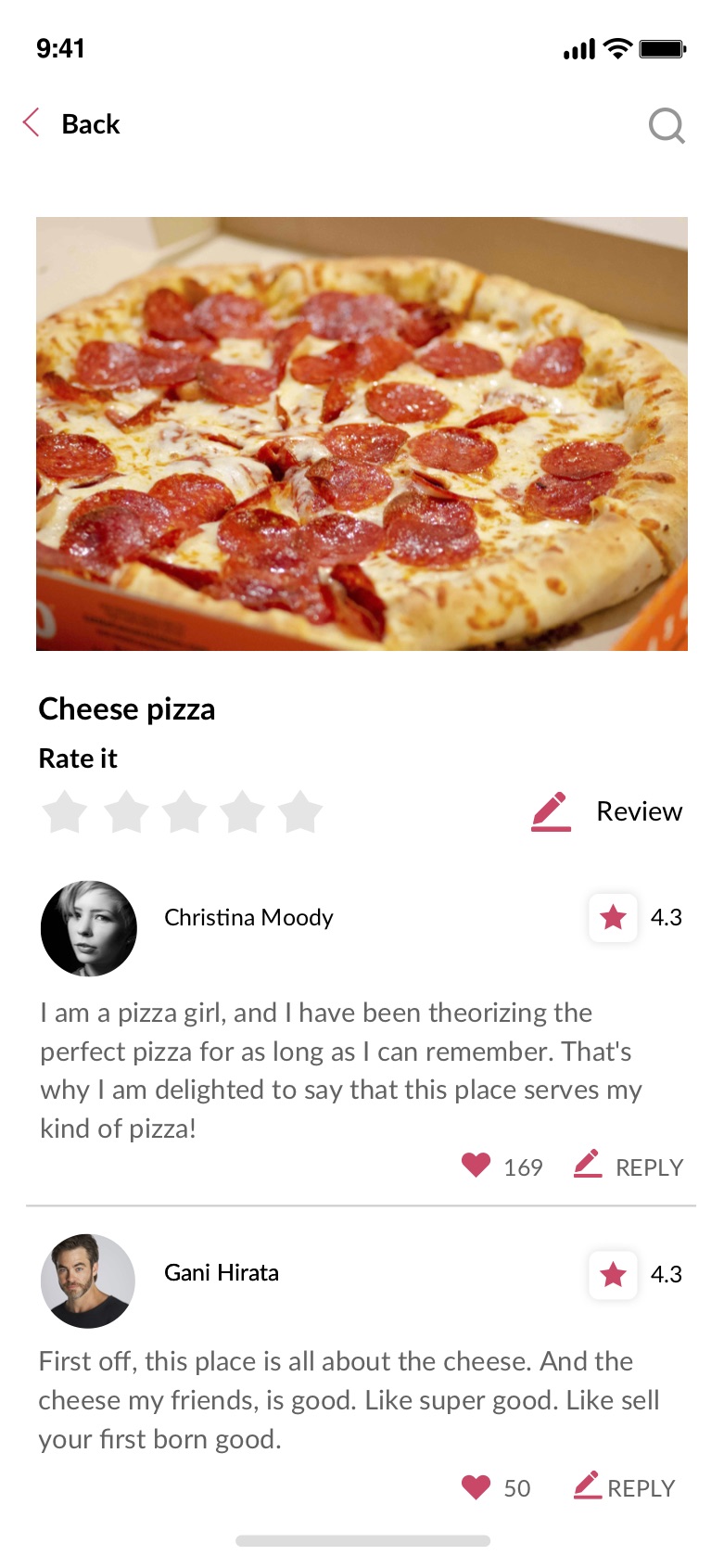Rate the pizza three stars
This screenshot has width=724, height=1568.
pos(184,812)
